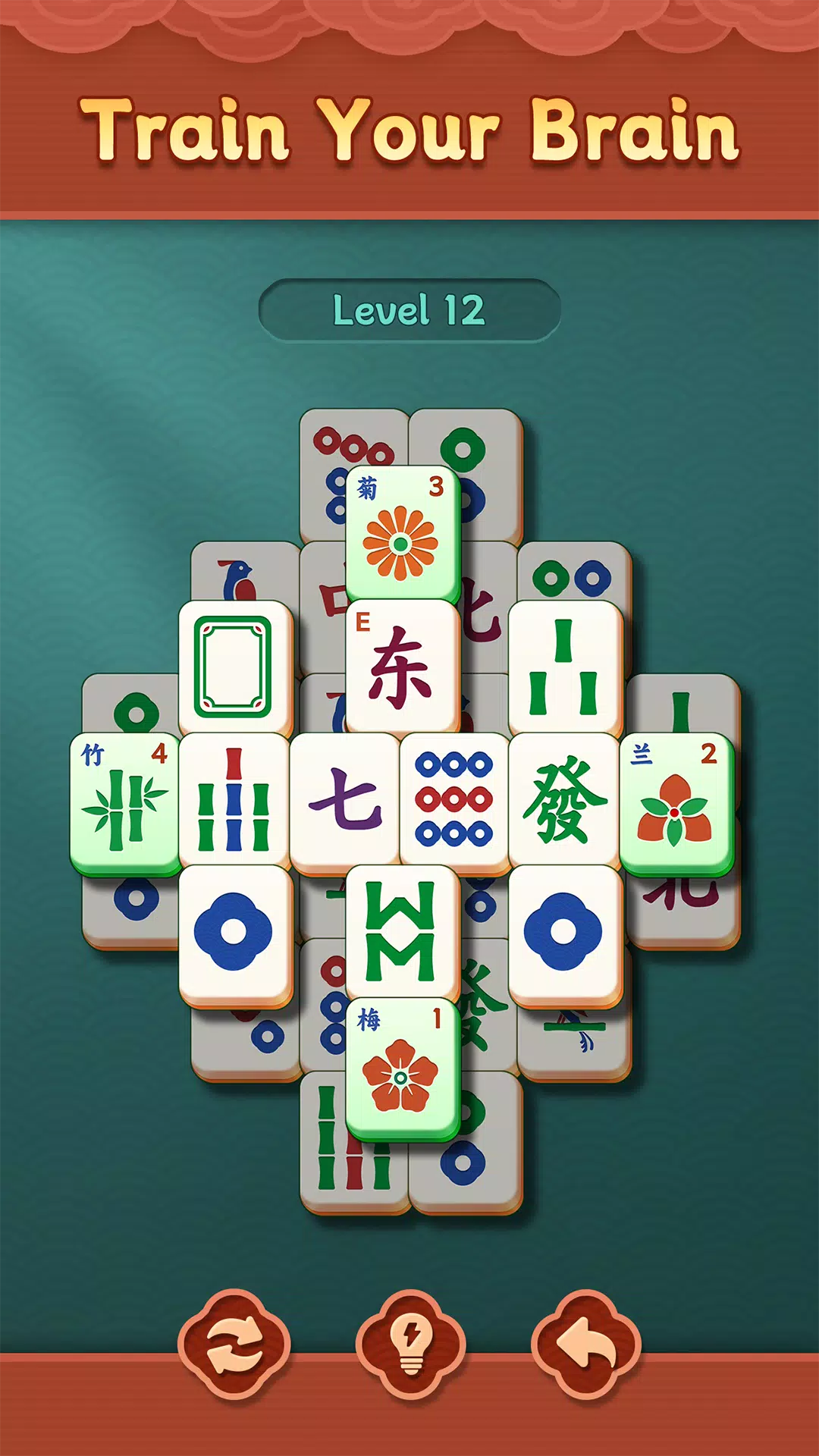Pick the blue circle tile below the green dragon
The image size is (819, 1456).
564,933
